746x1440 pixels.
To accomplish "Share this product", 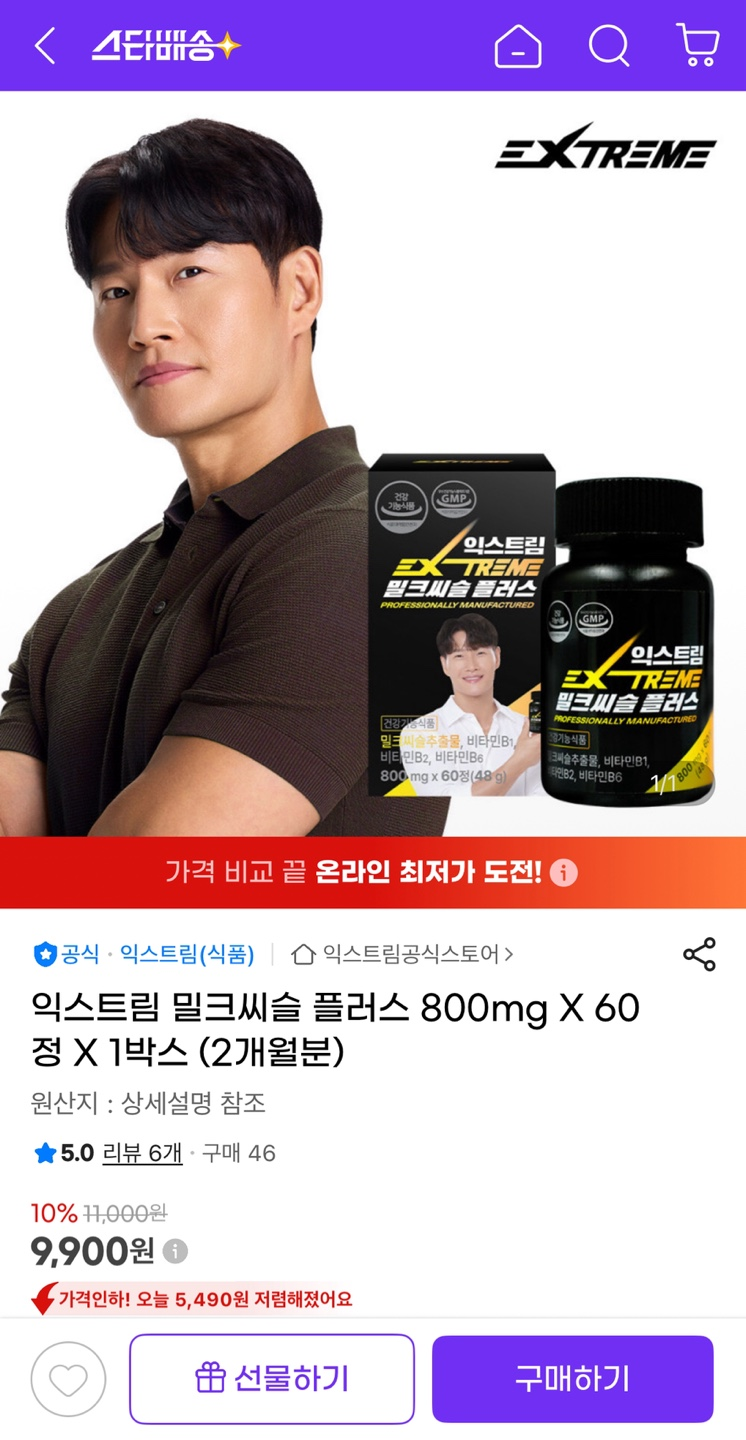I will (699, 954).
